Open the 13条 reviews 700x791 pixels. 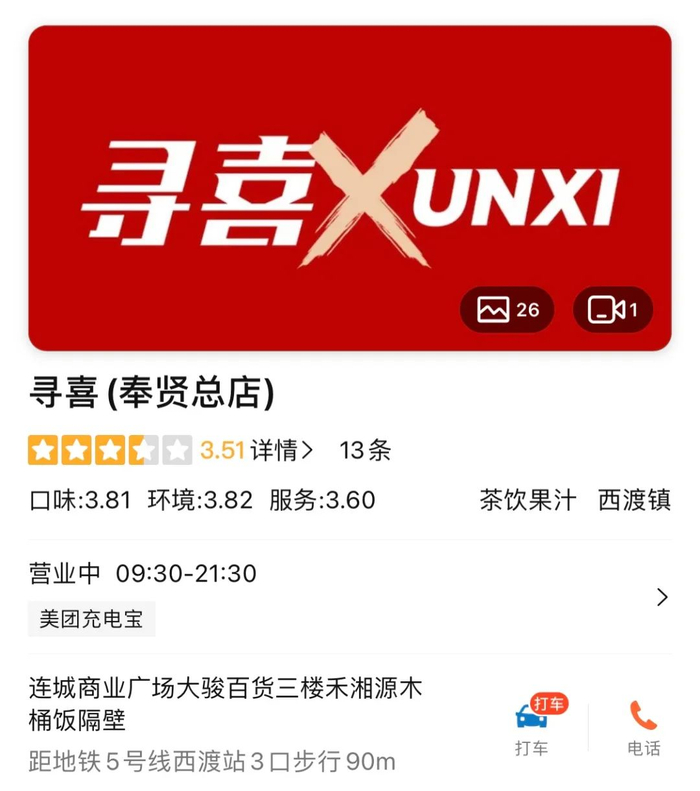(x=365, y=450)
